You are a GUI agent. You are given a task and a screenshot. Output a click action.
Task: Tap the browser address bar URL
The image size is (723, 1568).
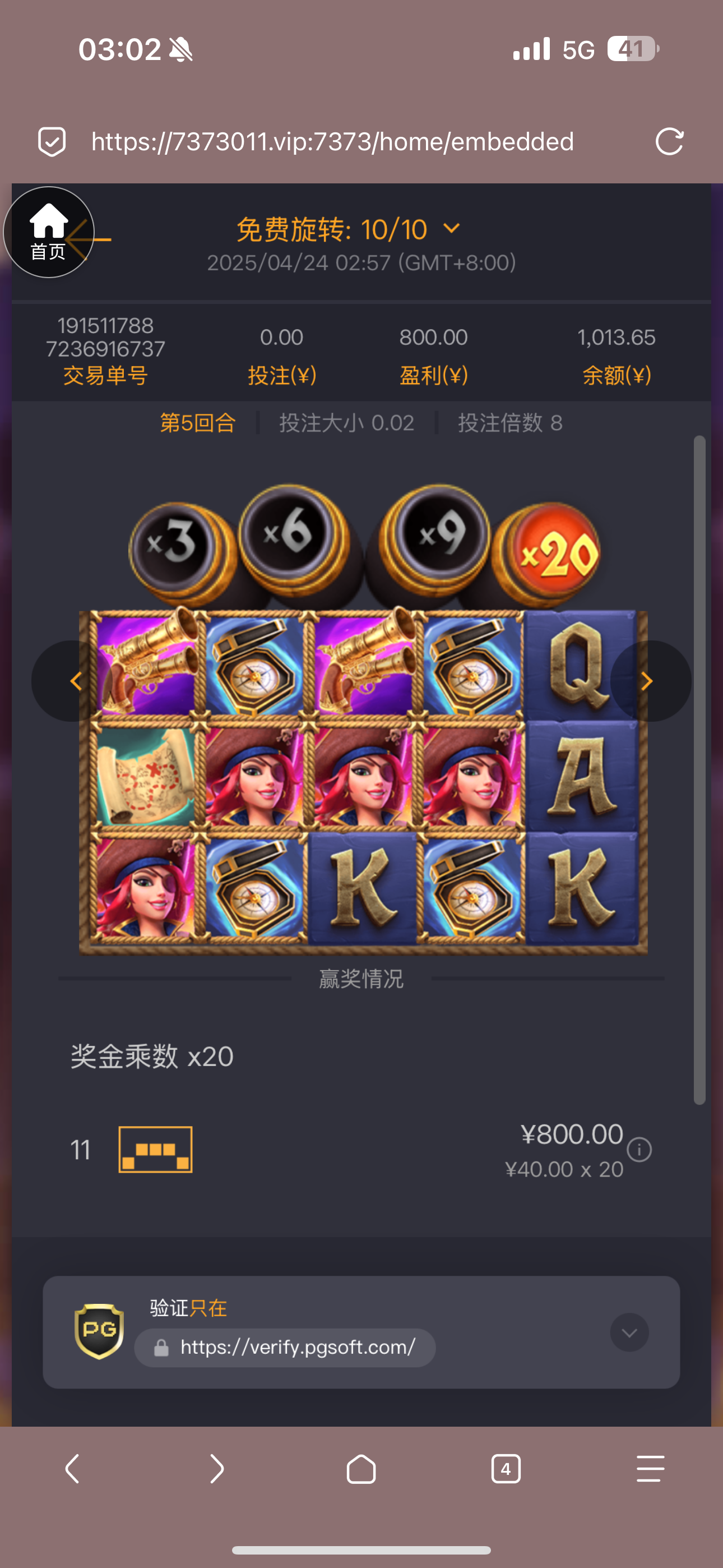tap(332, 142)
